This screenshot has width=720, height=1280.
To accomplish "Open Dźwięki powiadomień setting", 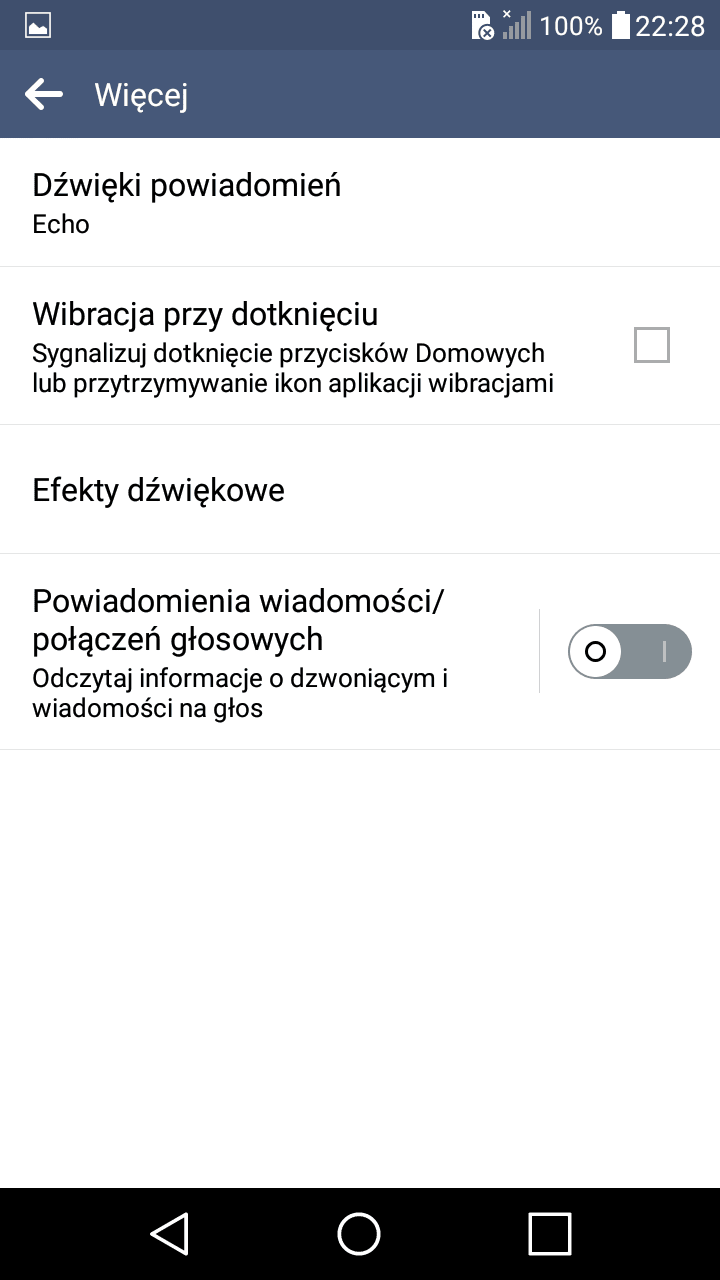I will [x=360, y=203].
